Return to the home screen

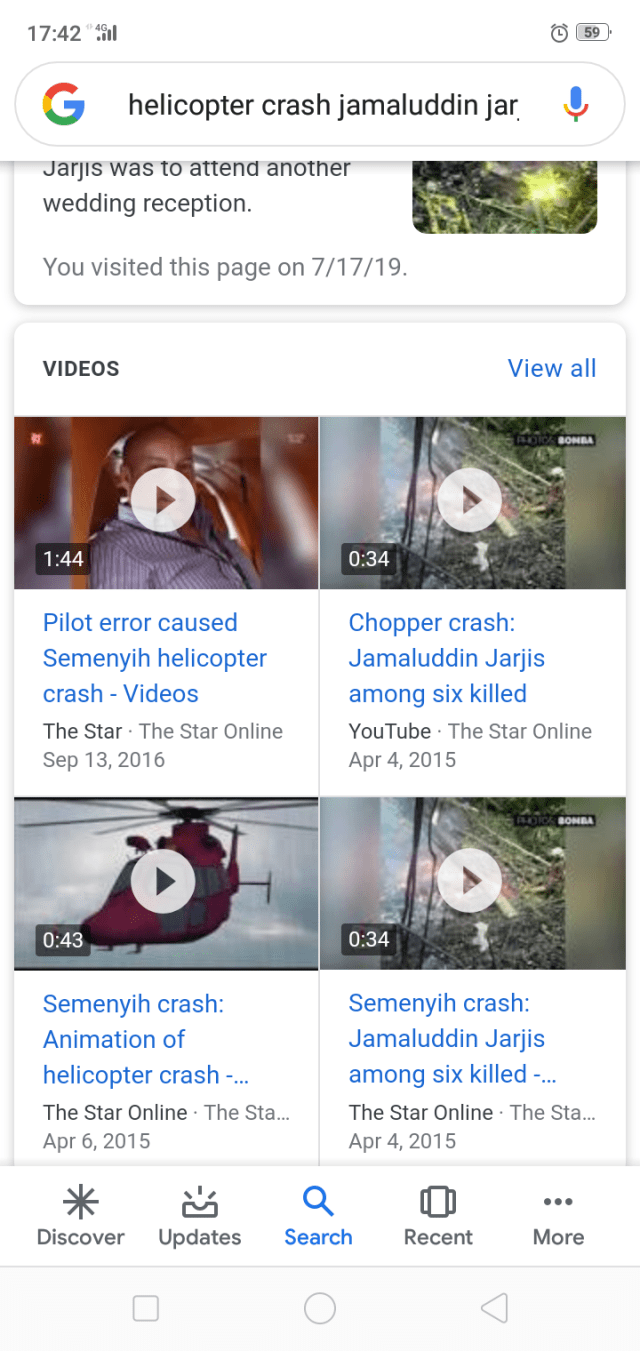(x=320, y=1308)
